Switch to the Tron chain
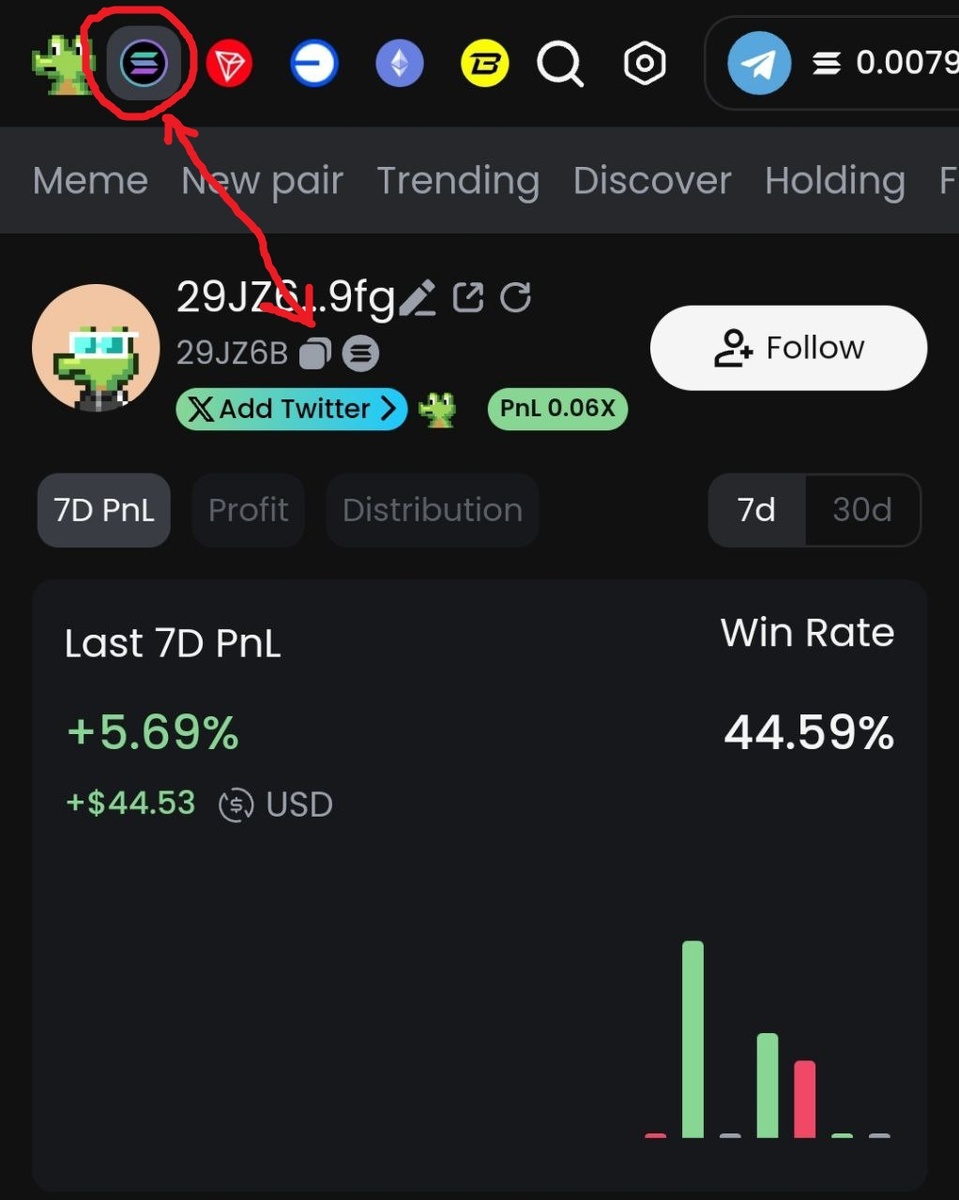This screenshot has width=959, height=1200. (229, 65)
